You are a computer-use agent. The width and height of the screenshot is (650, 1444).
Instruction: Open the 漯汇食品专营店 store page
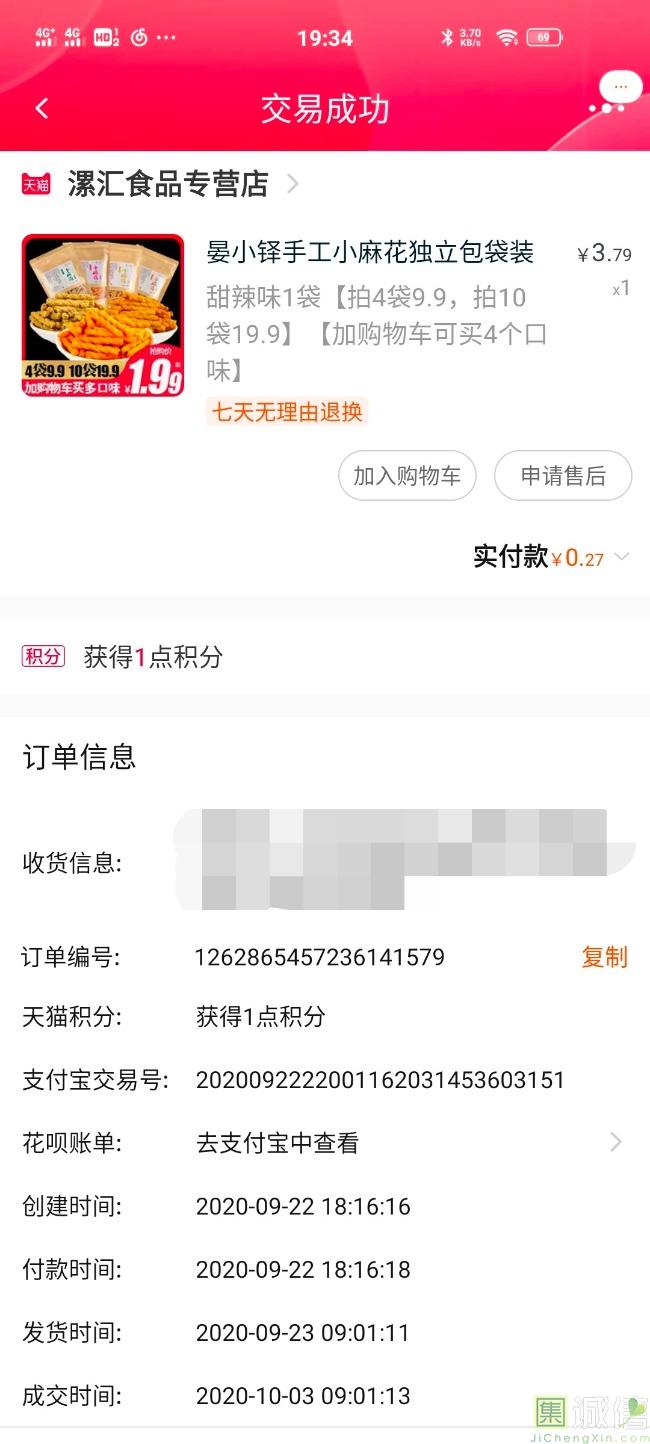168,184
